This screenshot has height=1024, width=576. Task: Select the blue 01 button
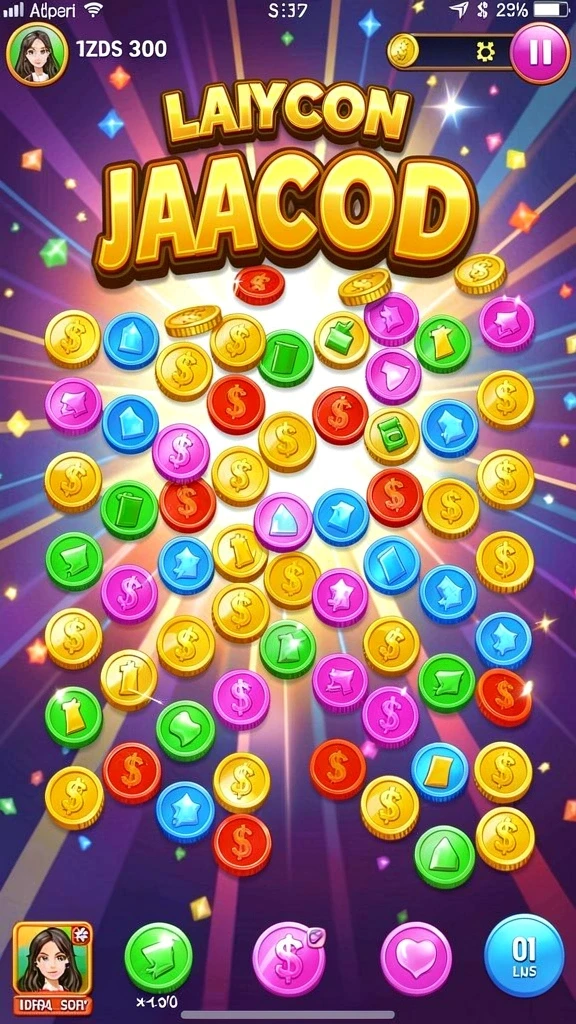pyautogui.click(x=524, y=955)
